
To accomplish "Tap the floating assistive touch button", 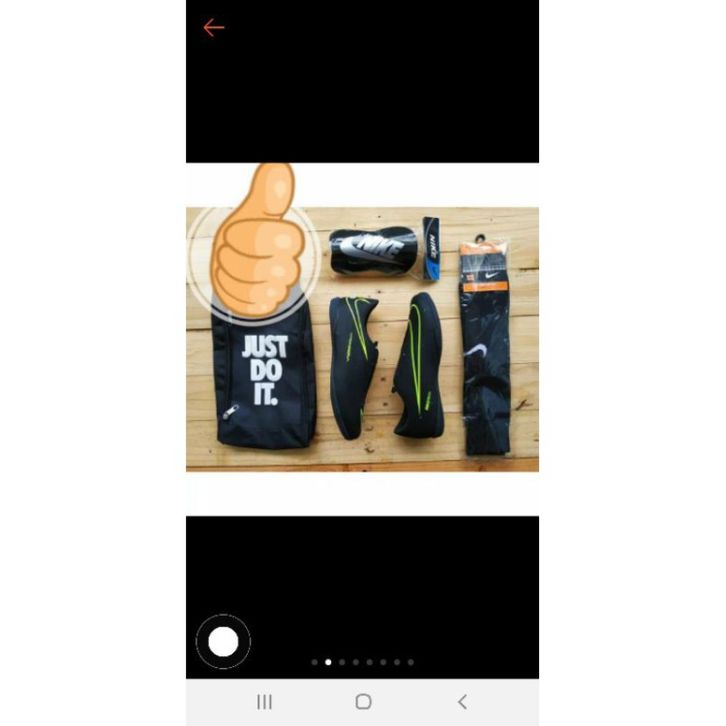I will coord(223,642).
